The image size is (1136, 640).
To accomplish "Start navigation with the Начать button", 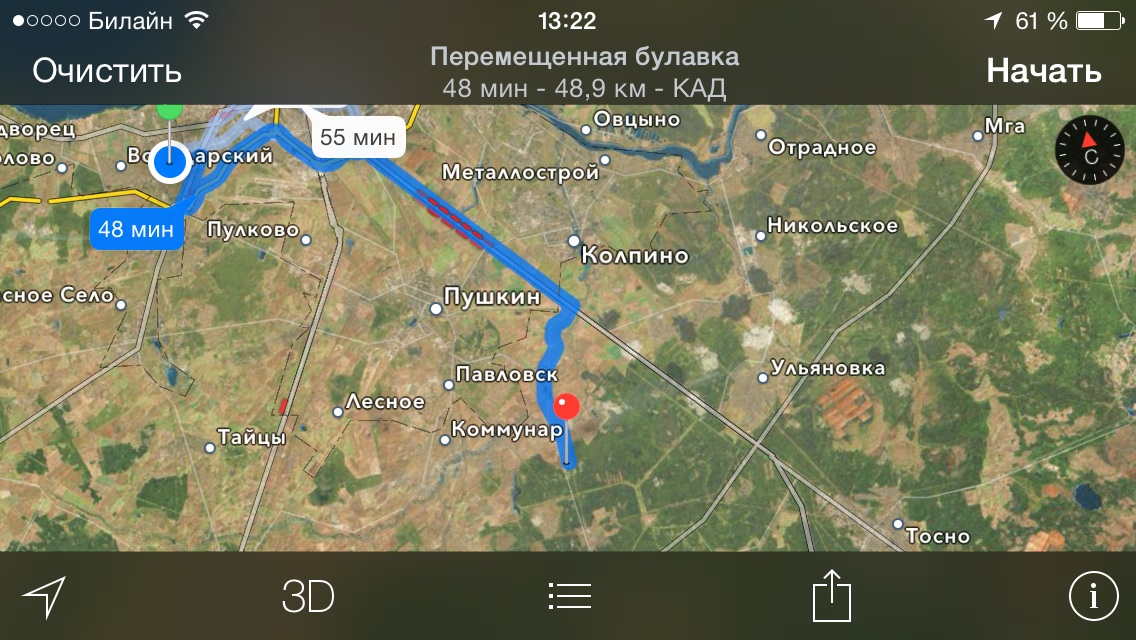I will point(1043,71).
